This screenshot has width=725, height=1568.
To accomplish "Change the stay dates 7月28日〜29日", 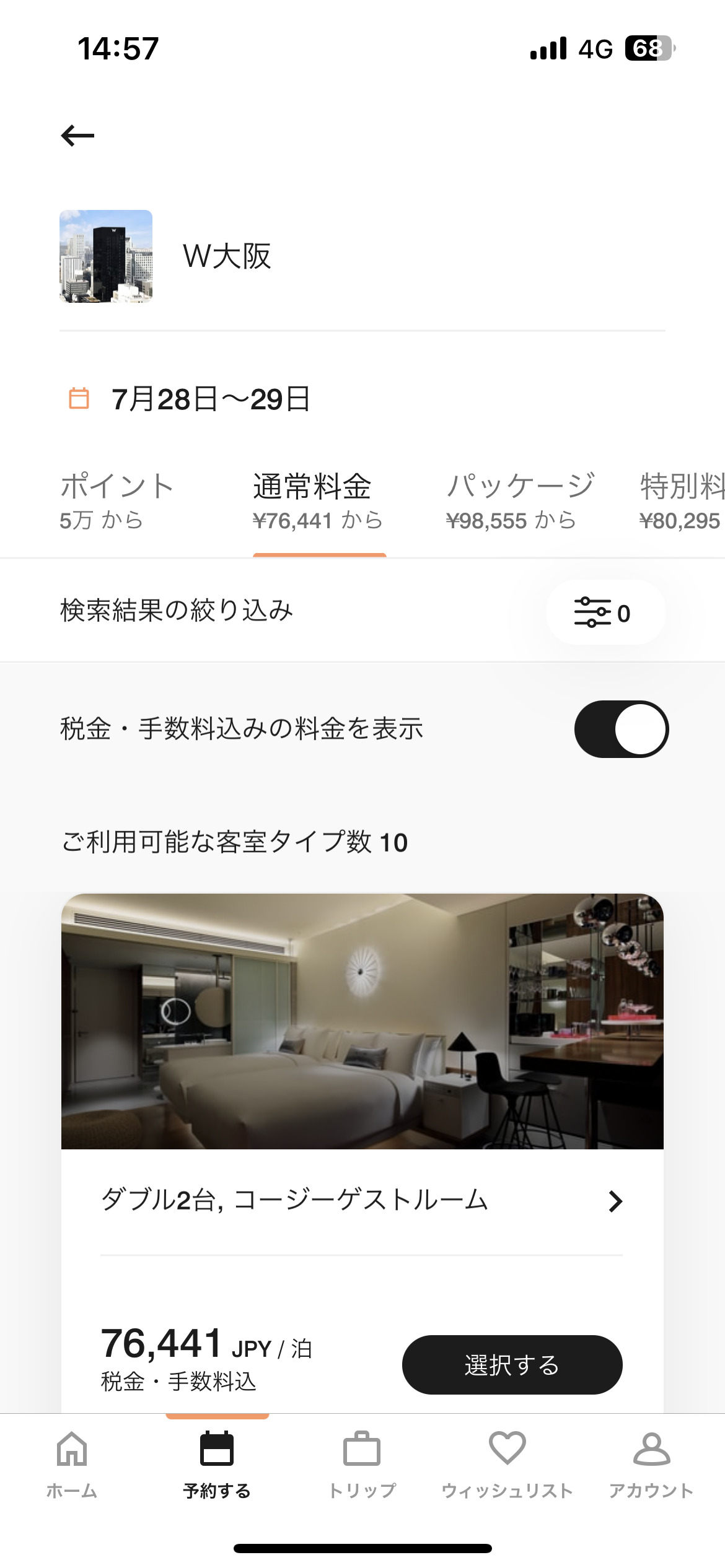I will coord(210,399).
